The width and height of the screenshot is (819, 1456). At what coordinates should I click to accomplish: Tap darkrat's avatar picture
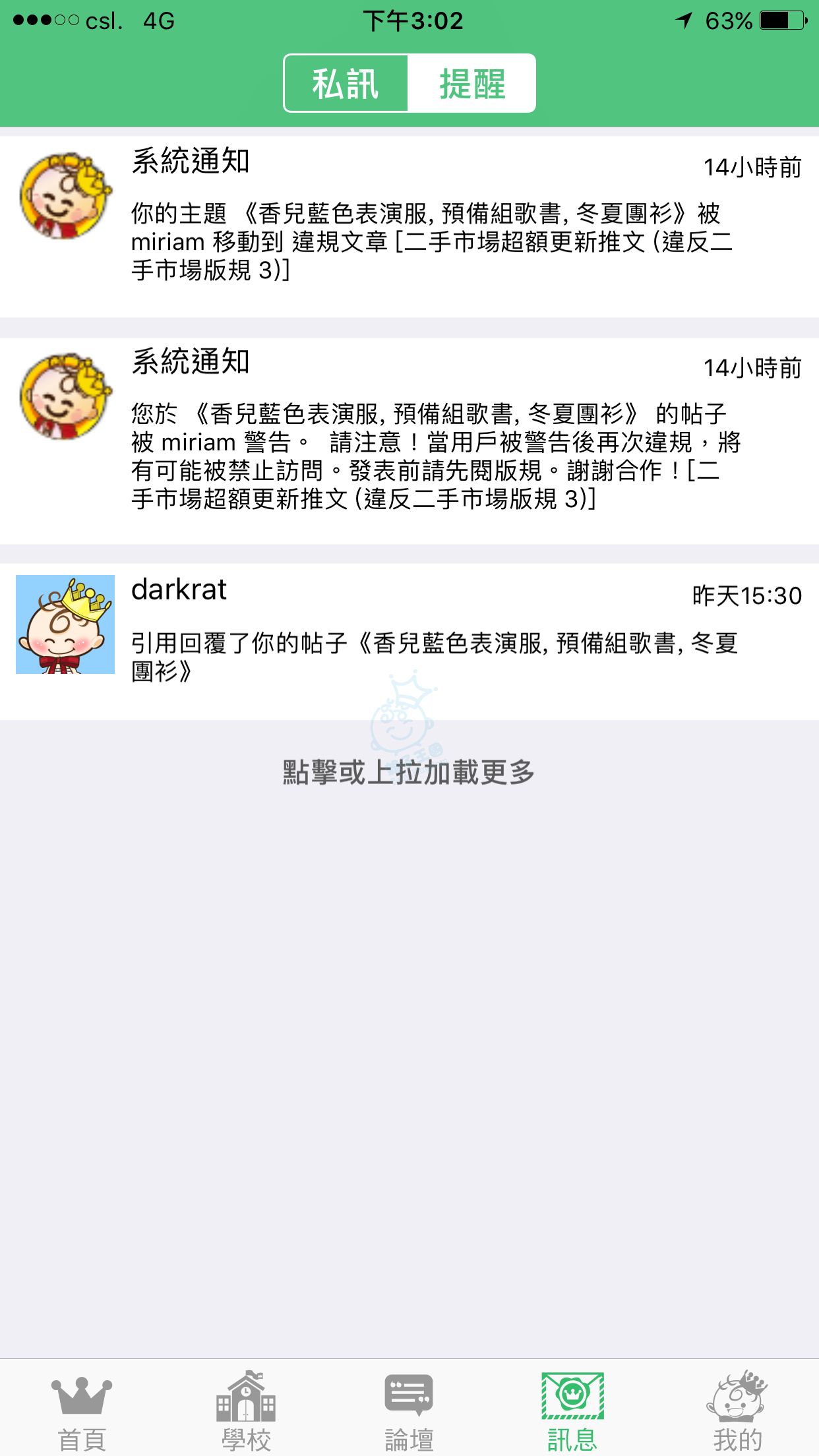pyautogui.click(x=65, y=624)
